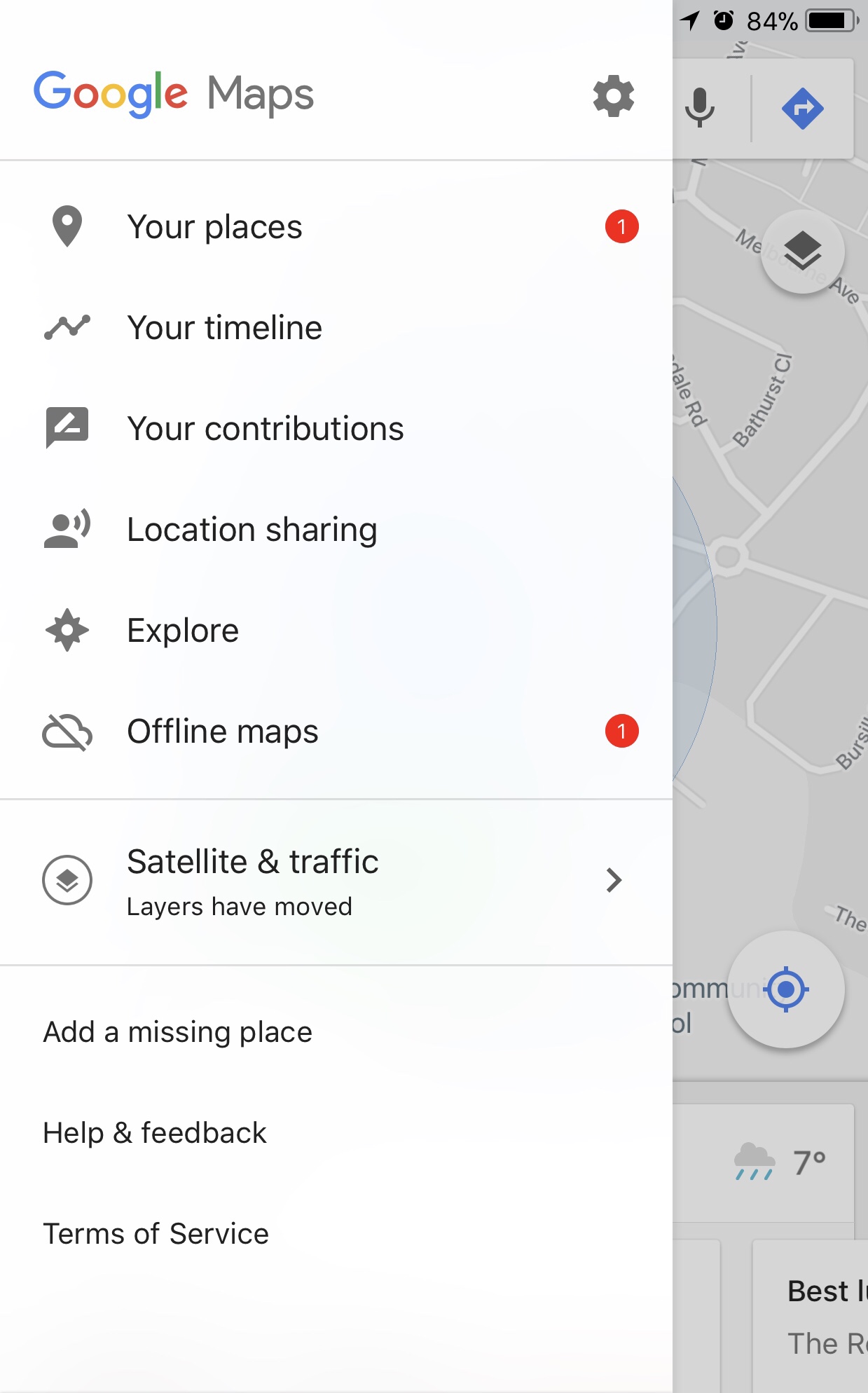Screen dimensions: 868x1393
Task: Open Location sharing
Action: point(336,530)
